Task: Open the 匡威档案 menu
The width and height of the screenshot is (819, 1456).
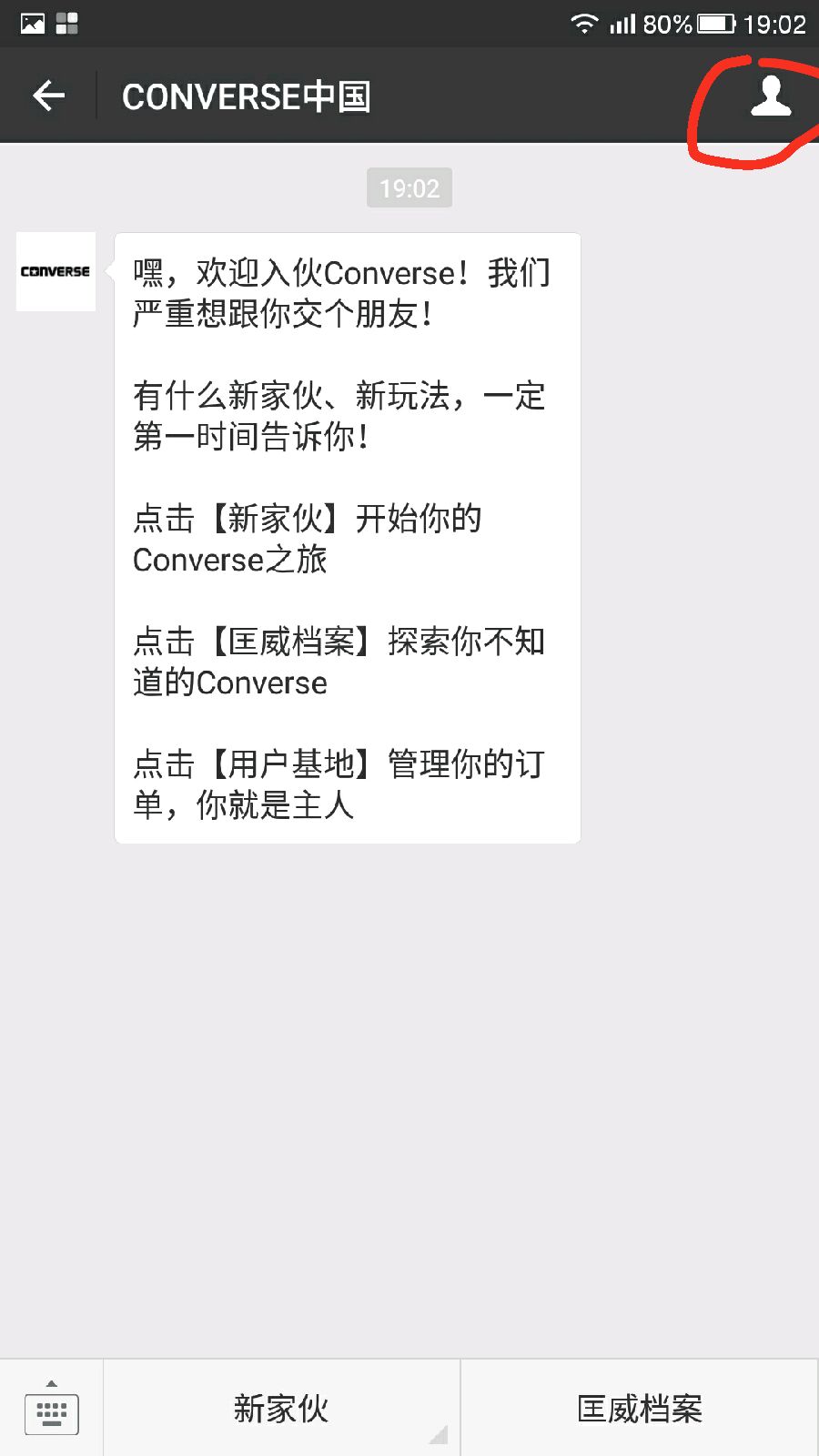Action: [x=640, y=1409]
